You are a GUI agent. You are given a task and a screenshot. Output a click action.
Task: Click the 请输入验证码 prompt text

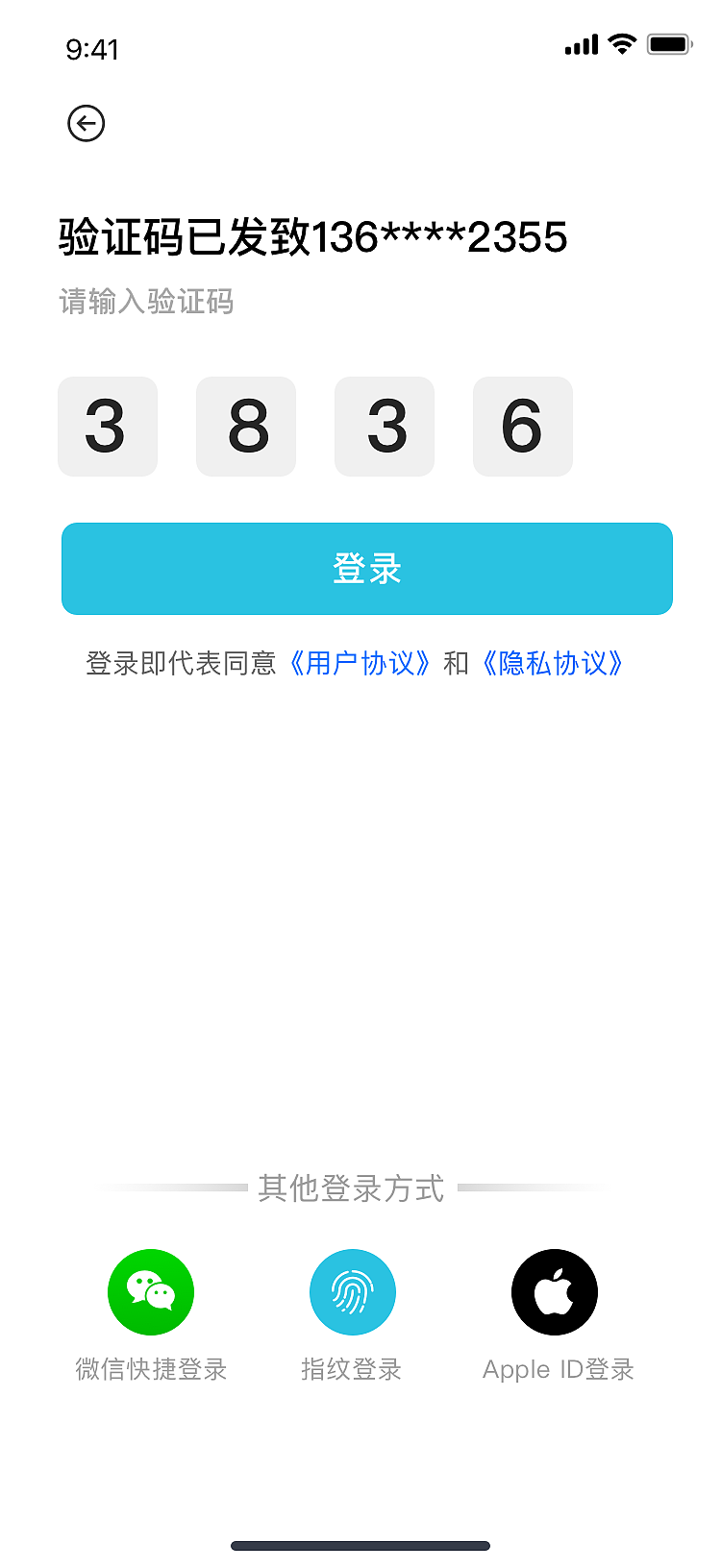coord(146,303)
